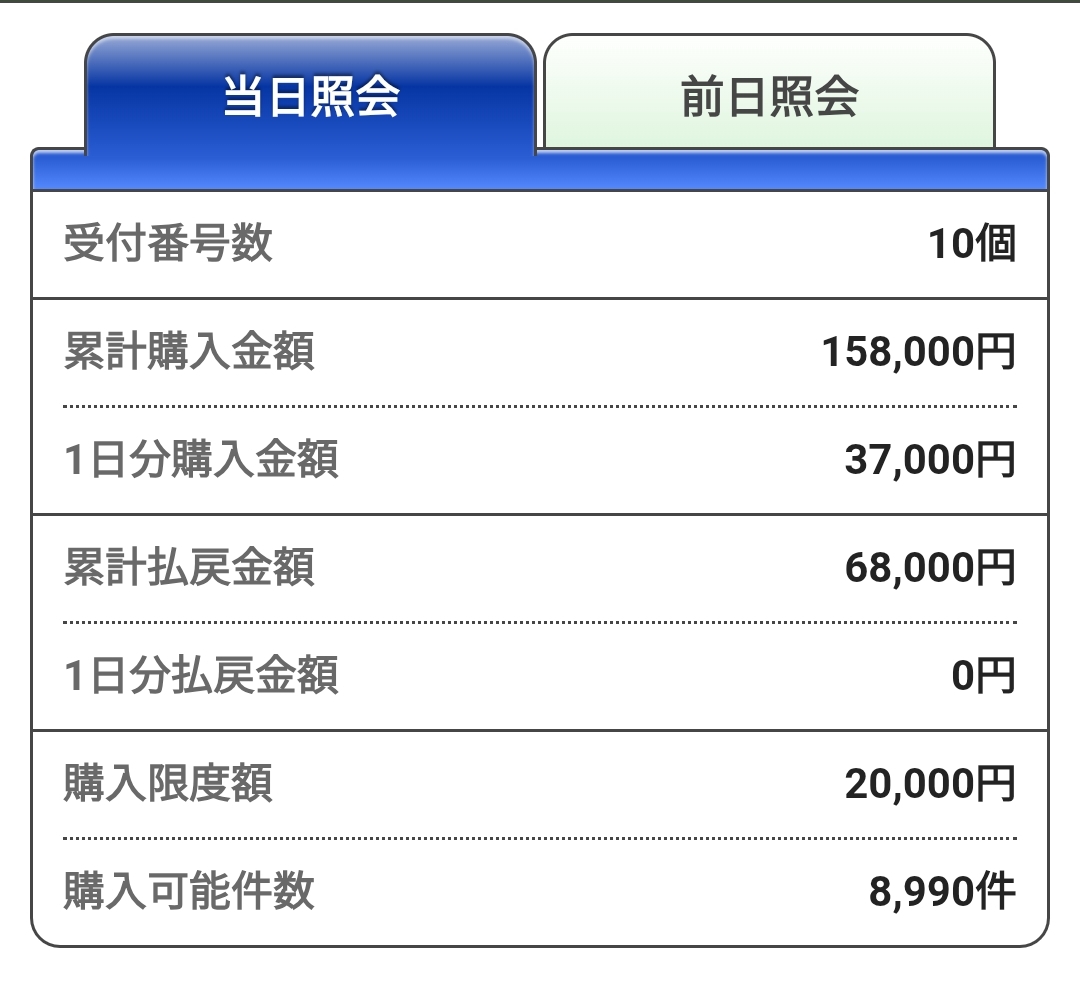Switch to the 前日照会 tab
The width and height of the screenshot is (1080, 992).
pyautogui.click(x=769, y=96)
